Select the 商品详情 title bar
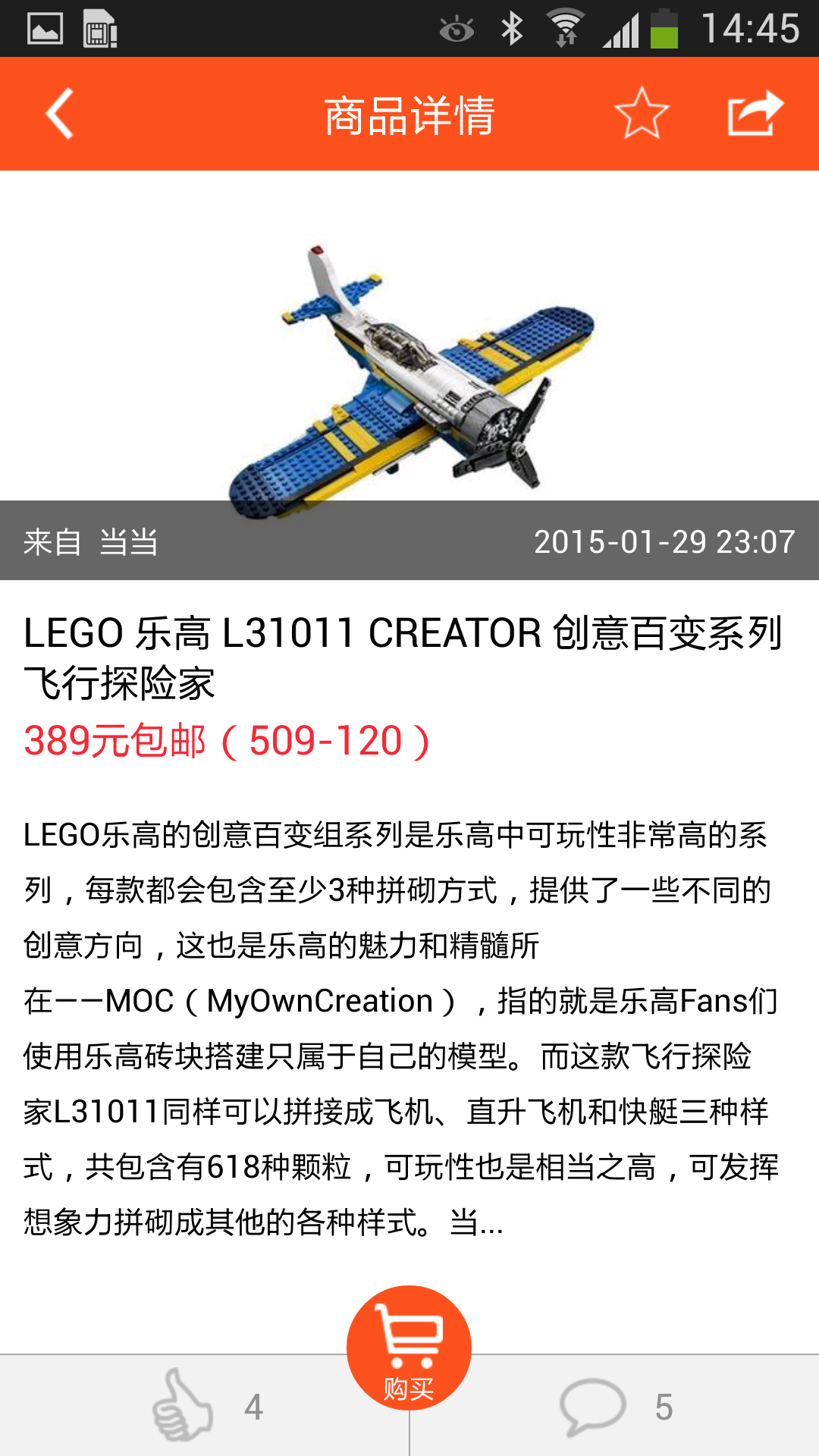This screenshot has height=1456, width=819. 409,114
